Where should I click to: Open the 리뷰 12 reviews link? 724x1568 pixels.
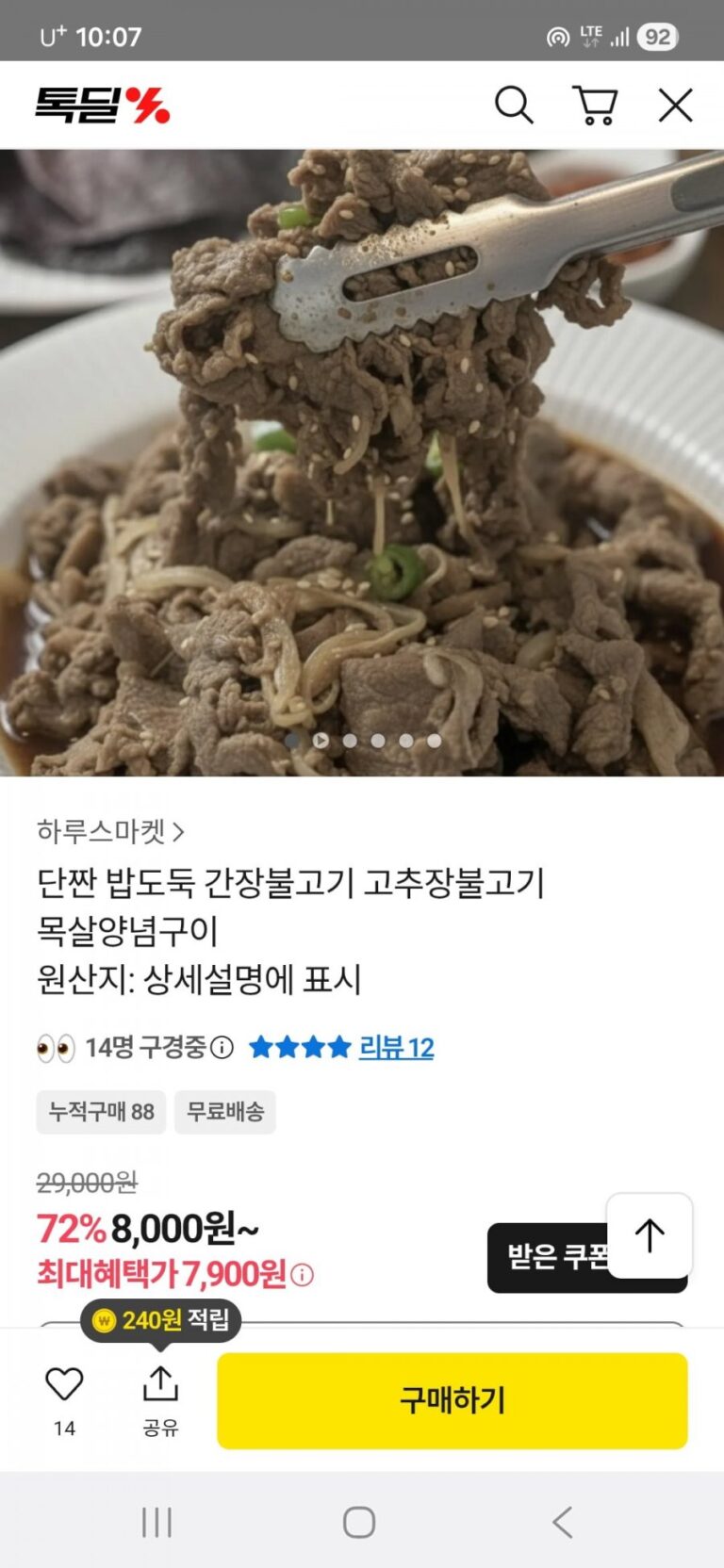click(396, 1047)
